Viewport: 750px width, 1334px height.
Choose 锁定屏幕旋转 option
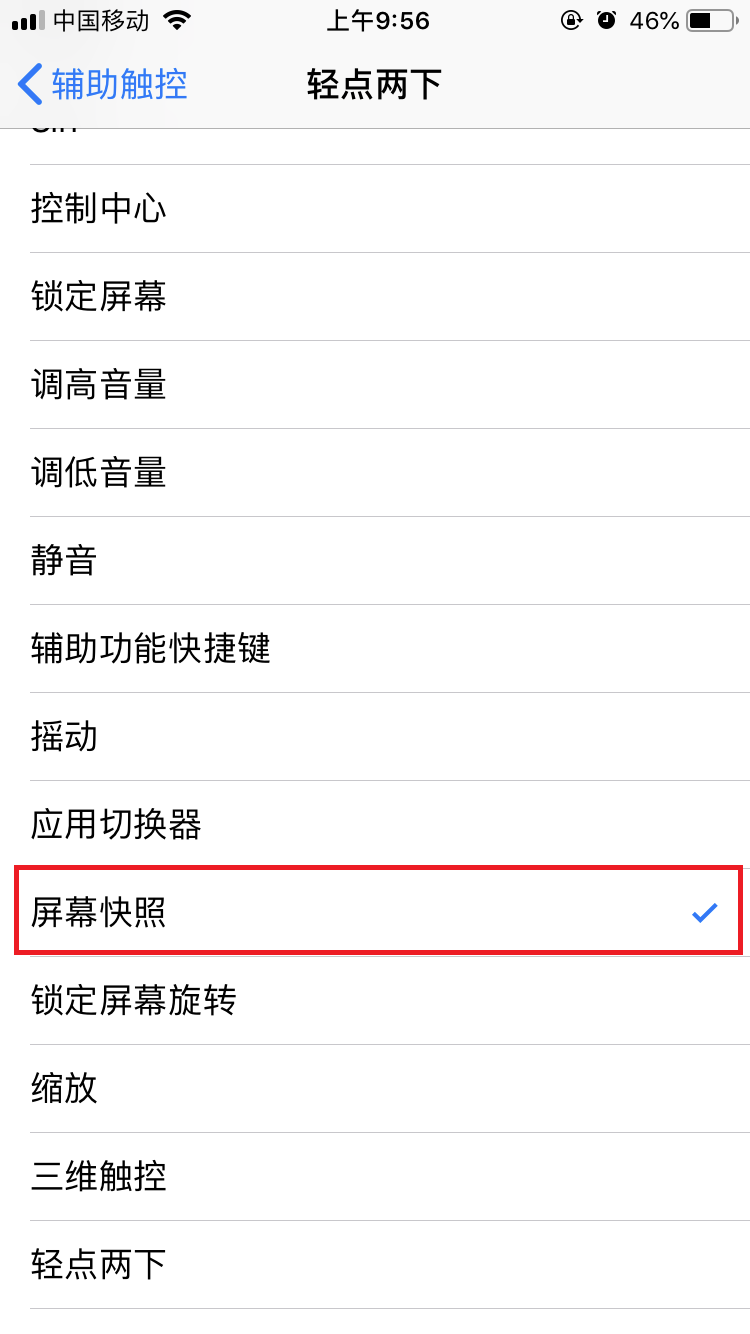pos(375,1001)
